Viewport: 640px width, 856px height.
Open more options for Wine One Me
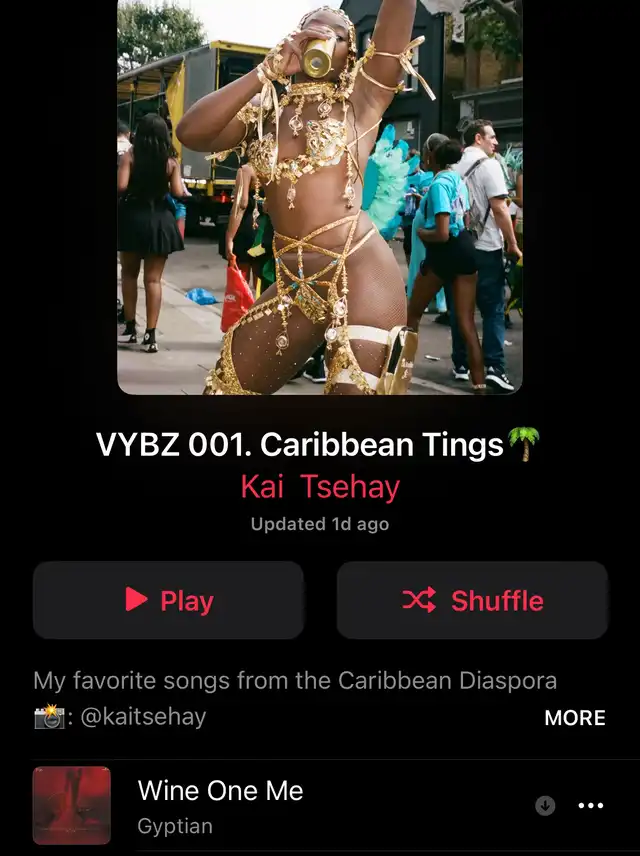[591, 806]
